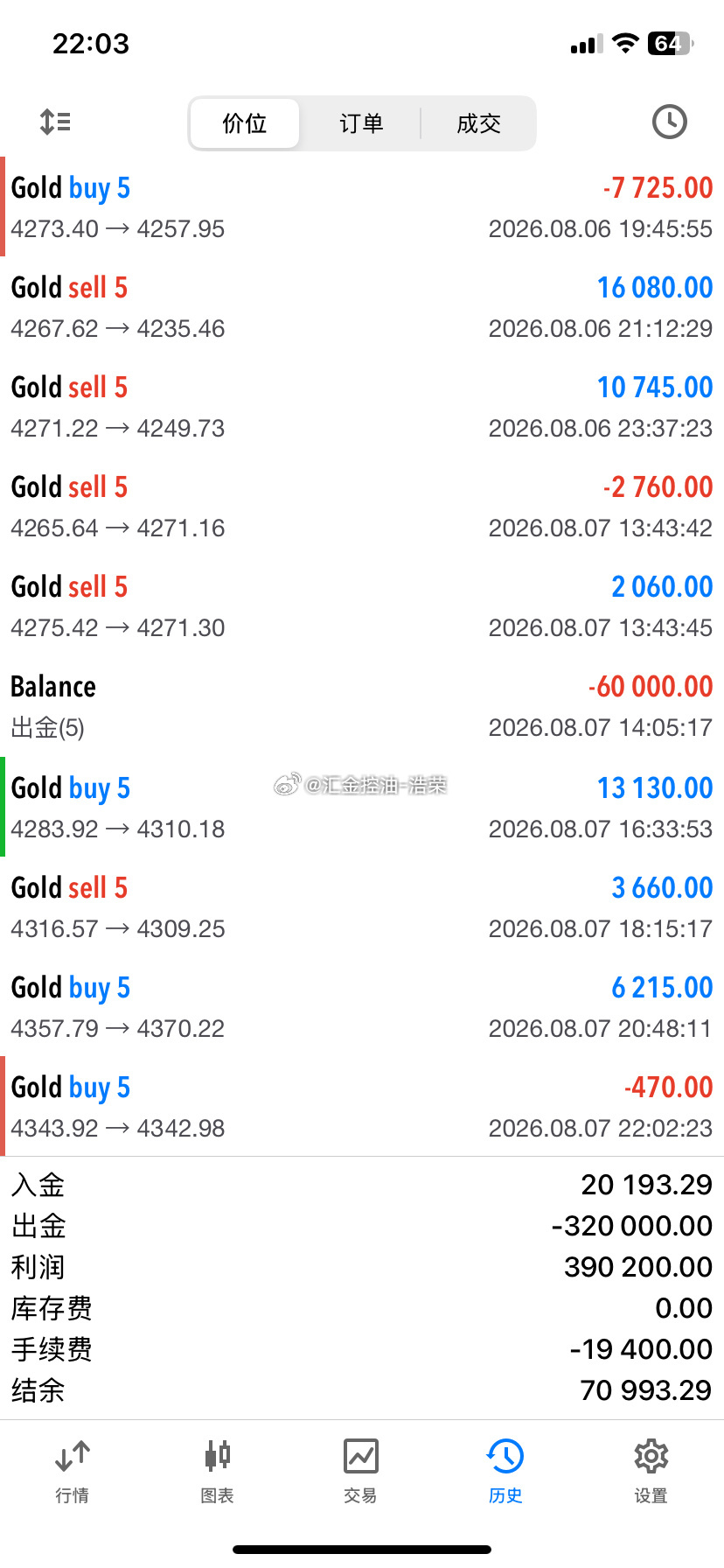Open Gold buy trade with -470.00 loss
The height and width of the screenshot is (1568, 724).
[x=362, y=1105]
